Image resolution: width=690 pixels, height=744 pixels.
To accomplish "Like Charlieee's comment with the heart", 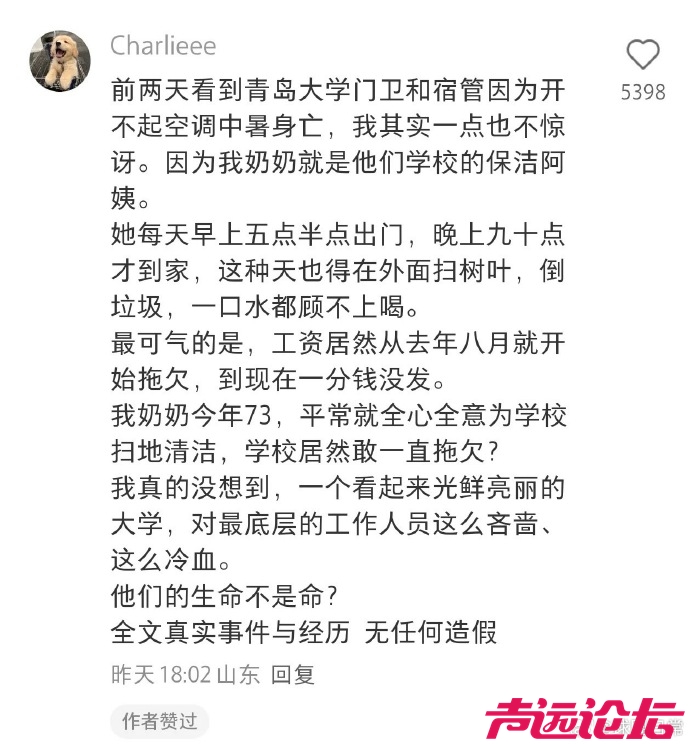I will [x=643, y=54].
